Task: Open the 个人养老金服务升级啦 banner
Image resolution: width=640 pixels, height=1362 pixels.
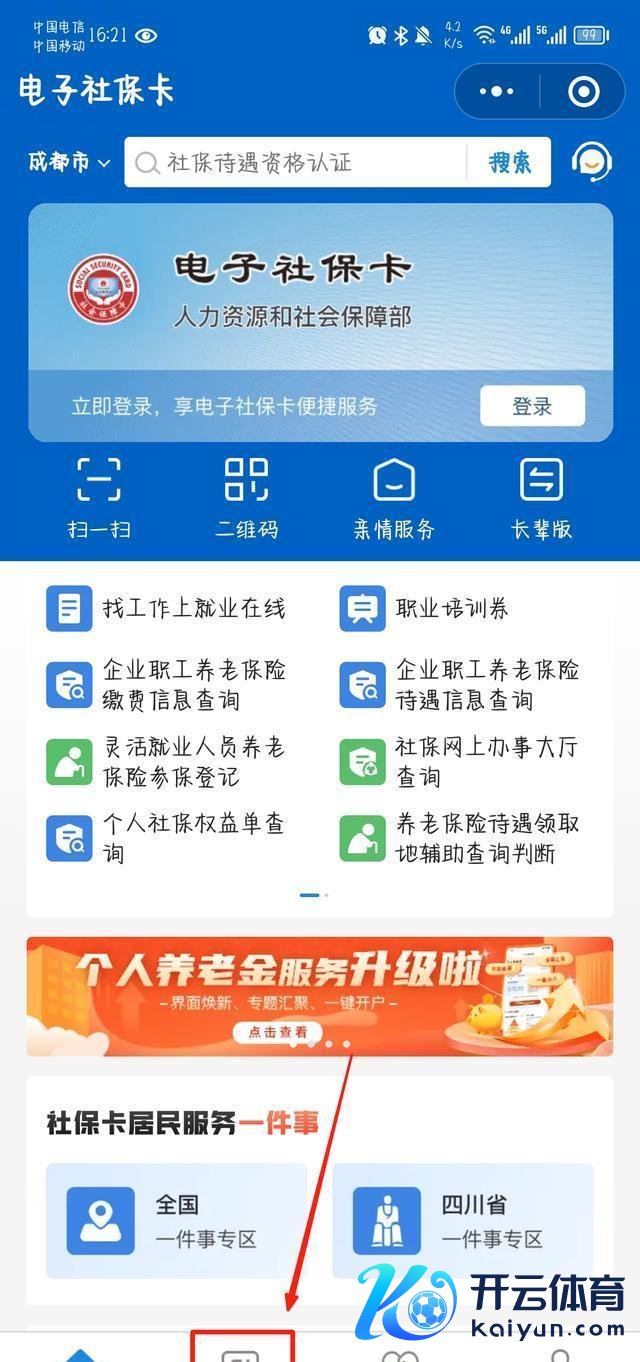Action: coord(319,995)
